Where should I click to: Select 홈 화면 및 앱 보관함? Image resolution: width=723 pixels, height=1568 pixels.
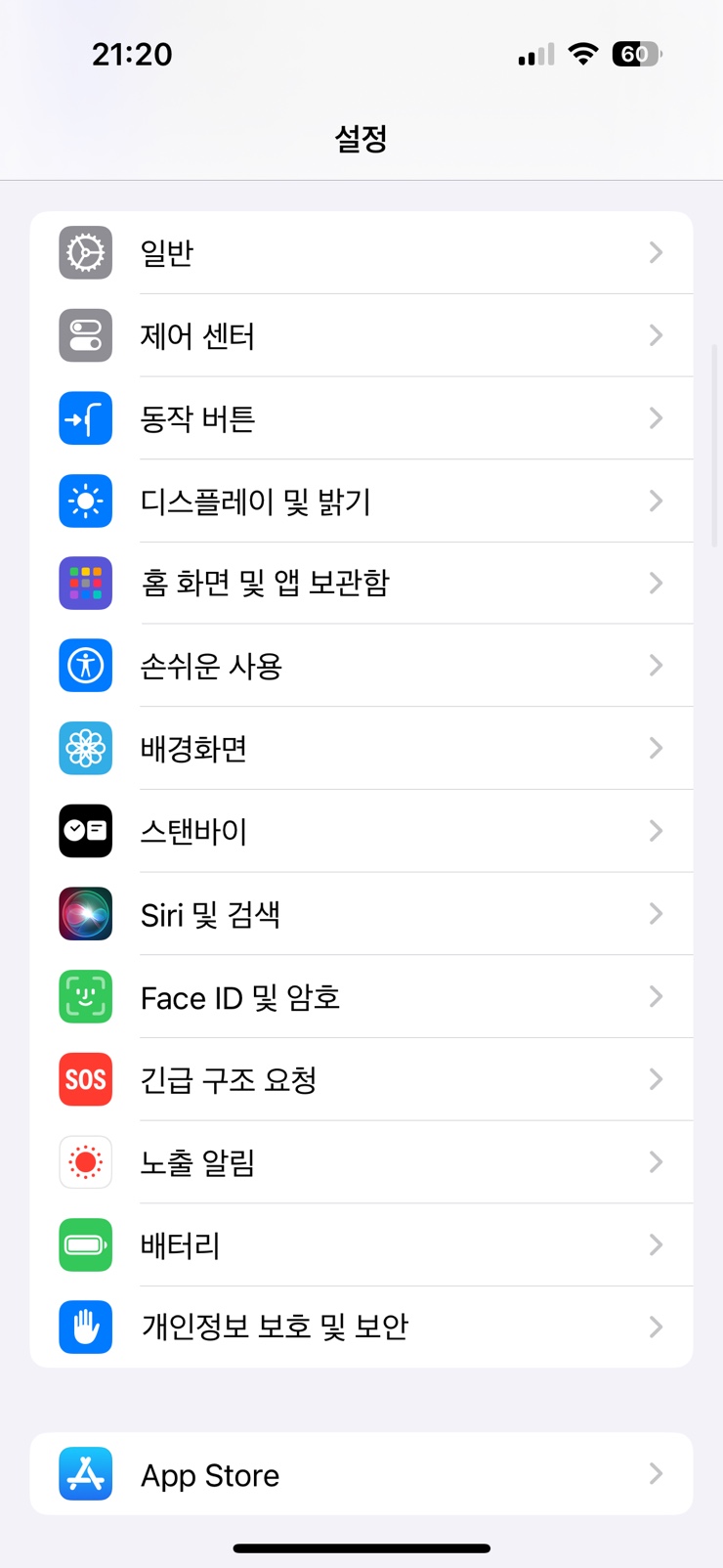pyautogui.click(x=361, y=583)
